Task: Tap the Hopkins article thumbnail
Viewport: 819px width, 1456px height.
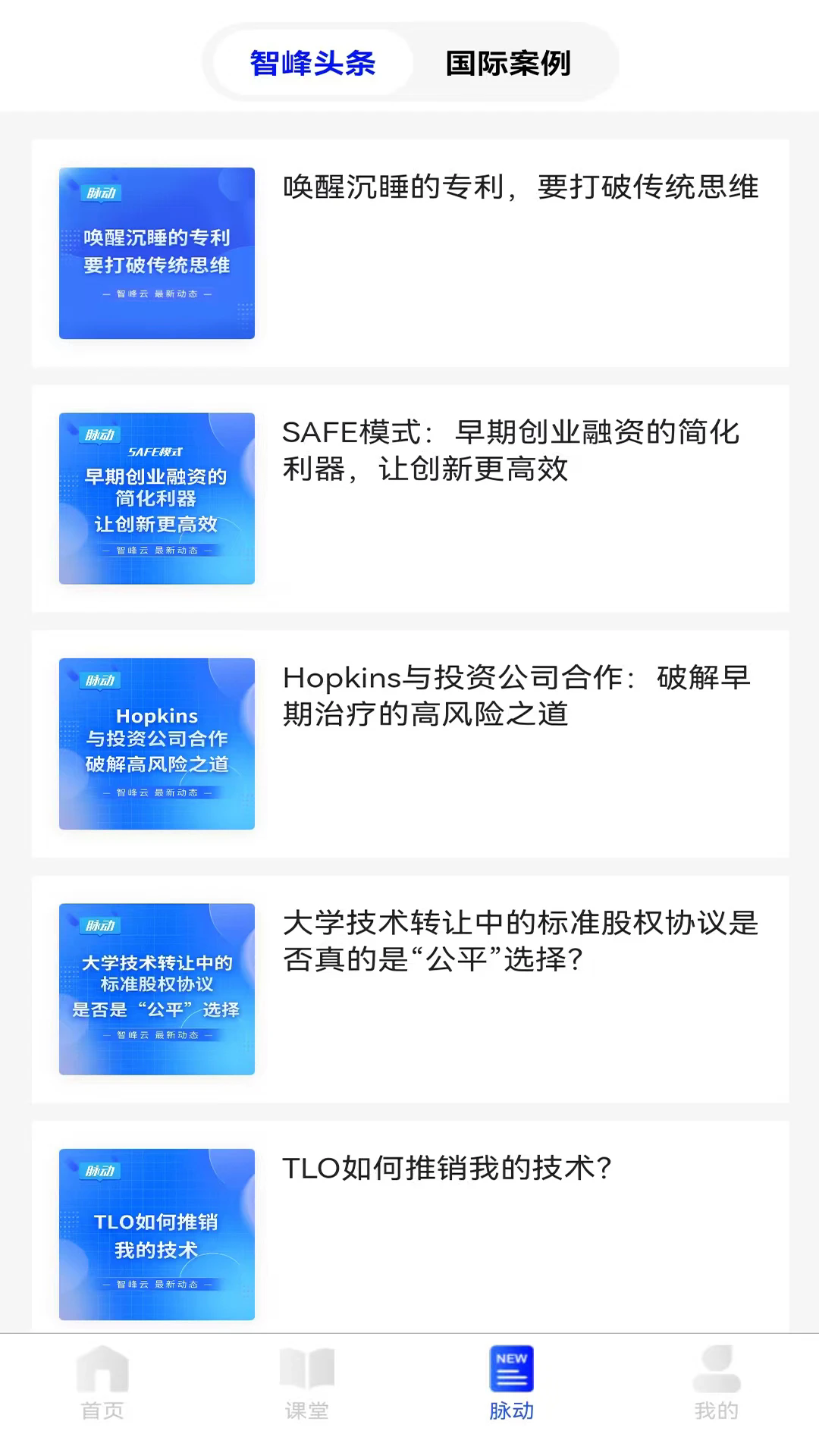Action: click(x=157, y=745)
